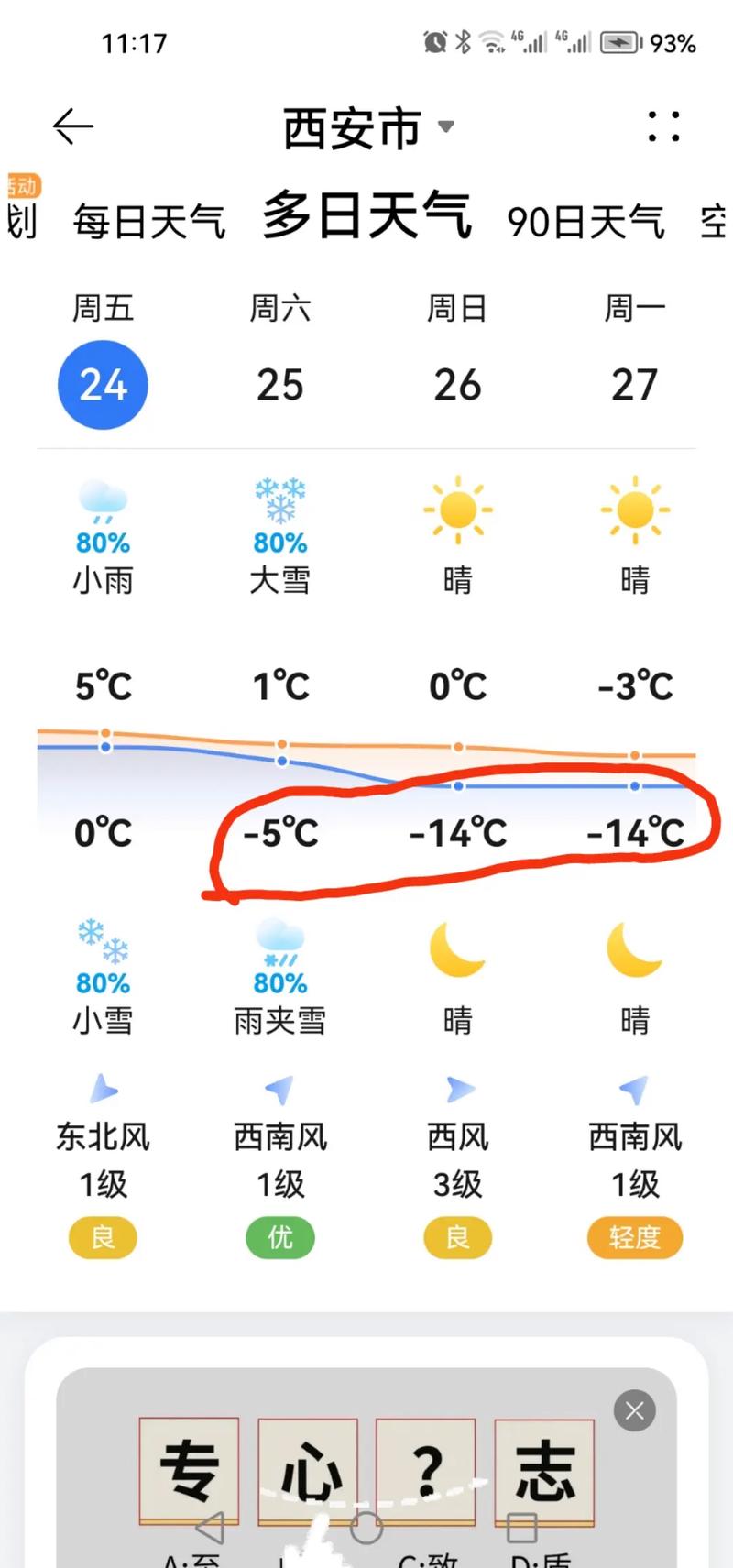Tap the 轻度 pollution badge under Monday
This screenshot has width=733, height=1568.
click(x=635, y=1238)
